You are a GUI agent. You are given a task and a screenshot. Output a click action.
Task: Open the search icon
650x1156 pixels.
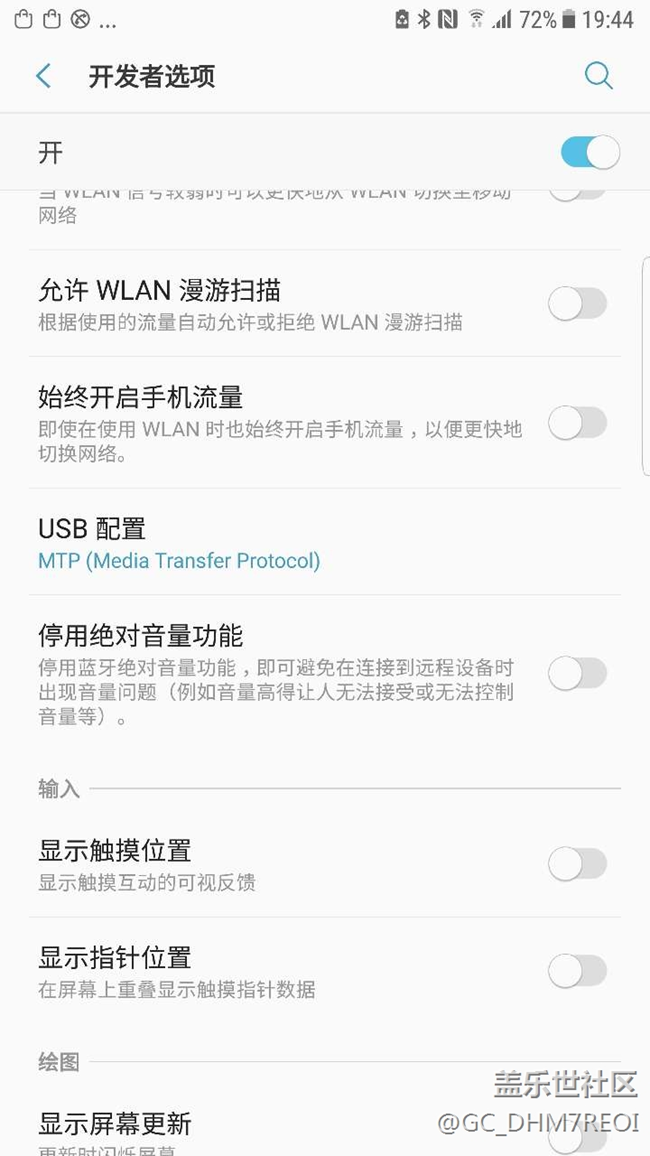click(598, 76)
